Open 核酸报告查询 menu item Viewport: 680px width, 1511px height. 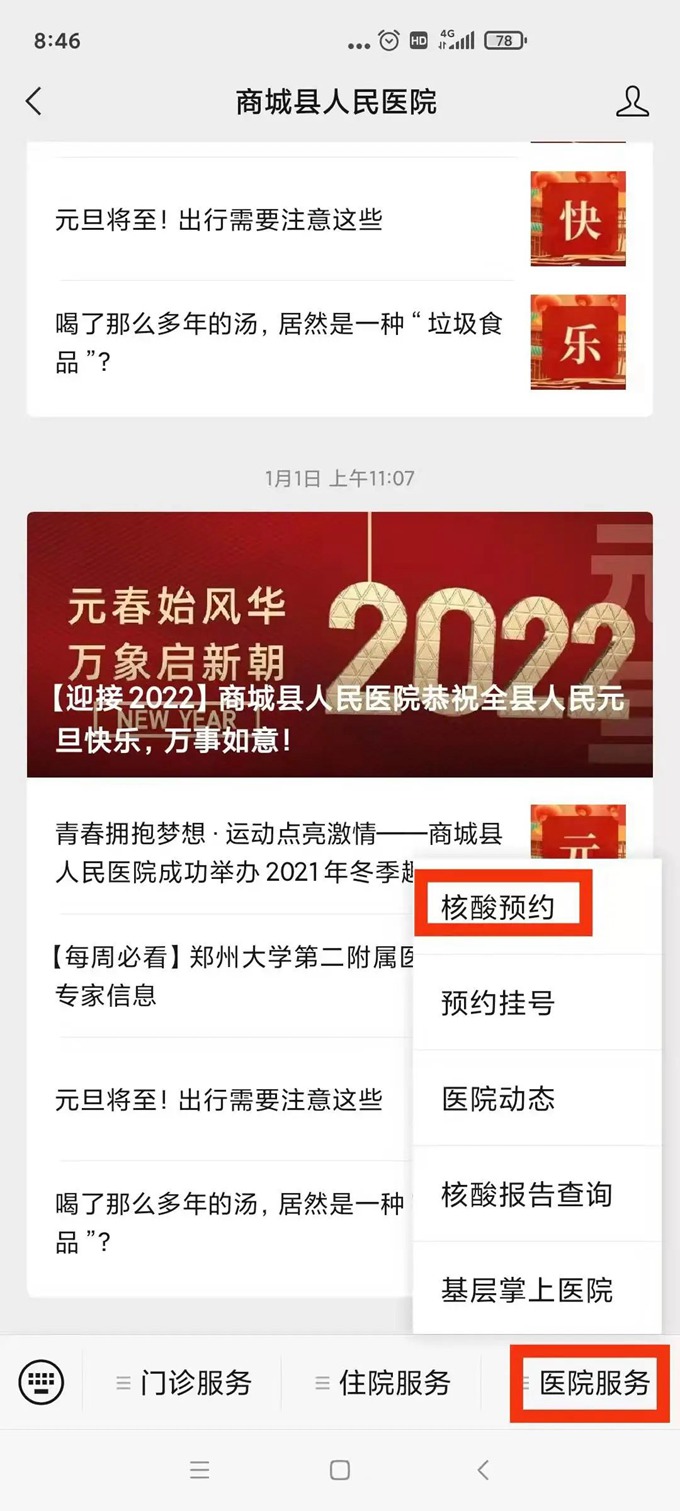point(526,1194)
